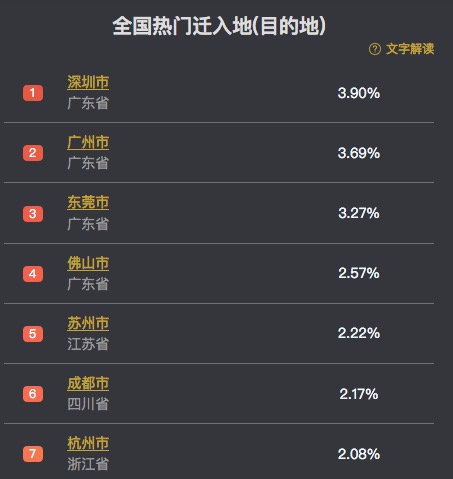The width and height of the screenshot is (453, 479).
Task: Open the 成都市 link
Action: (88, 384)
